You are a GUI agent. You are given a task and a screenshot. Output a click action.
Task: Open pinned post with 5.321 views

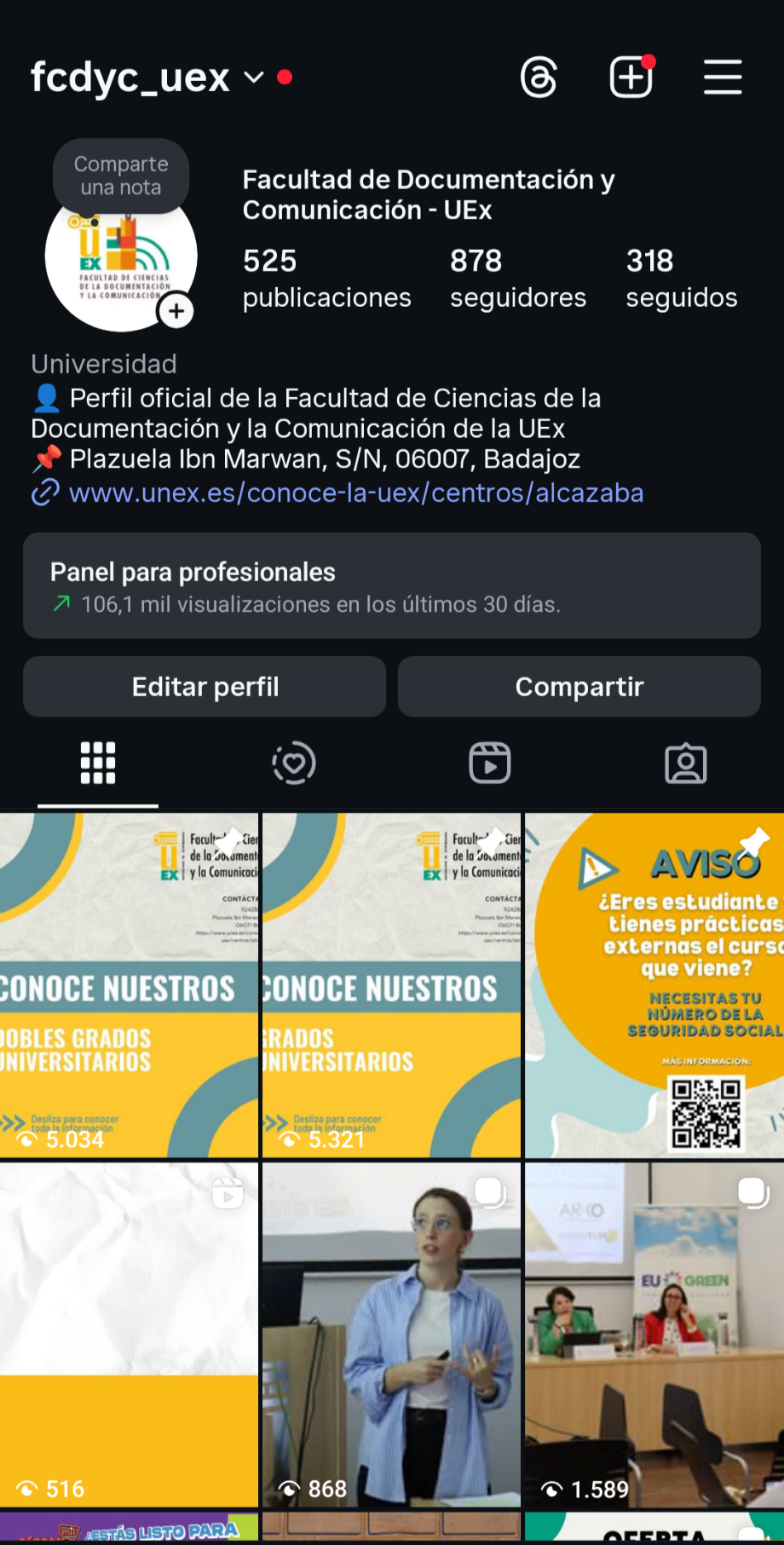pos(391,986)
